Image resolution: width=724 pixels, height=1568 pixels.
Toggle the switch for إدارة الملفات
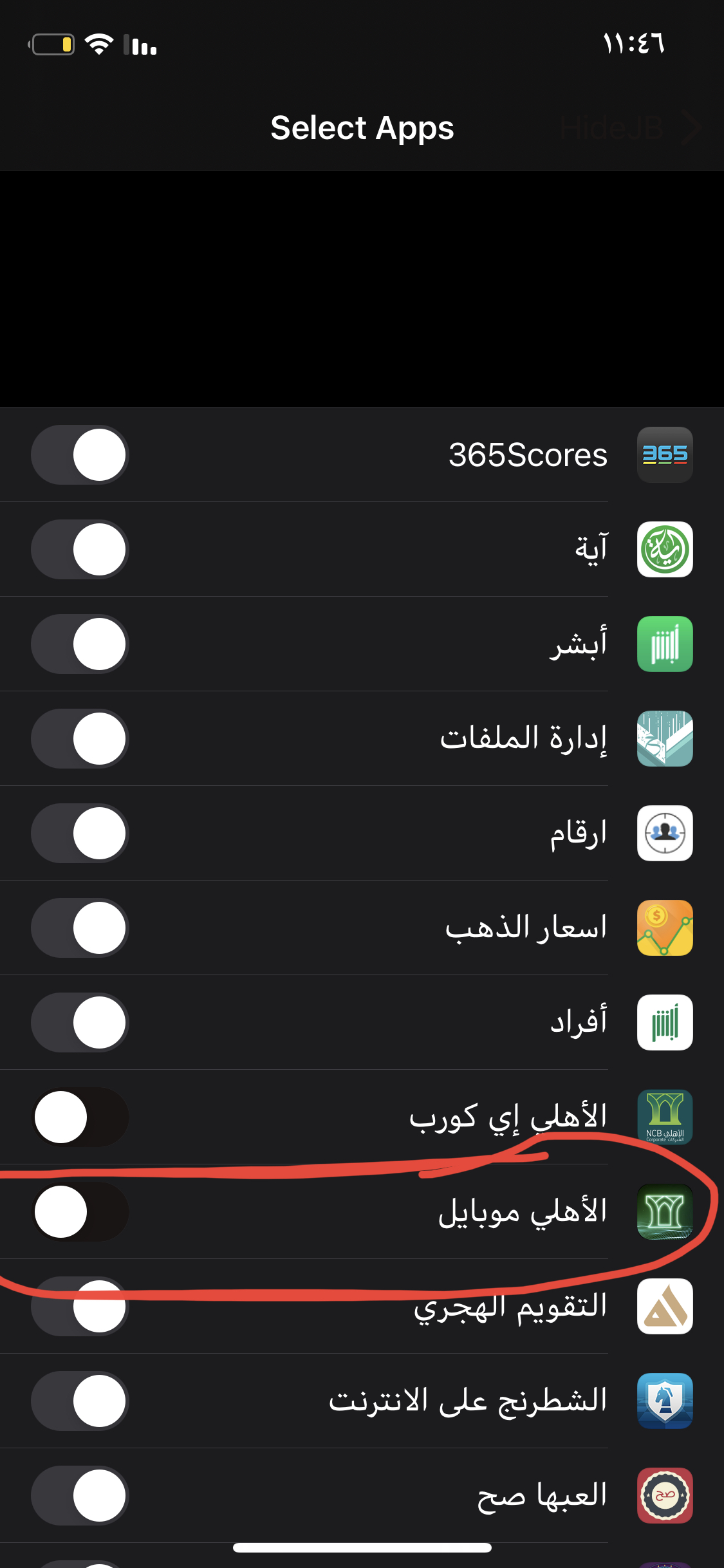pos(80,738)
